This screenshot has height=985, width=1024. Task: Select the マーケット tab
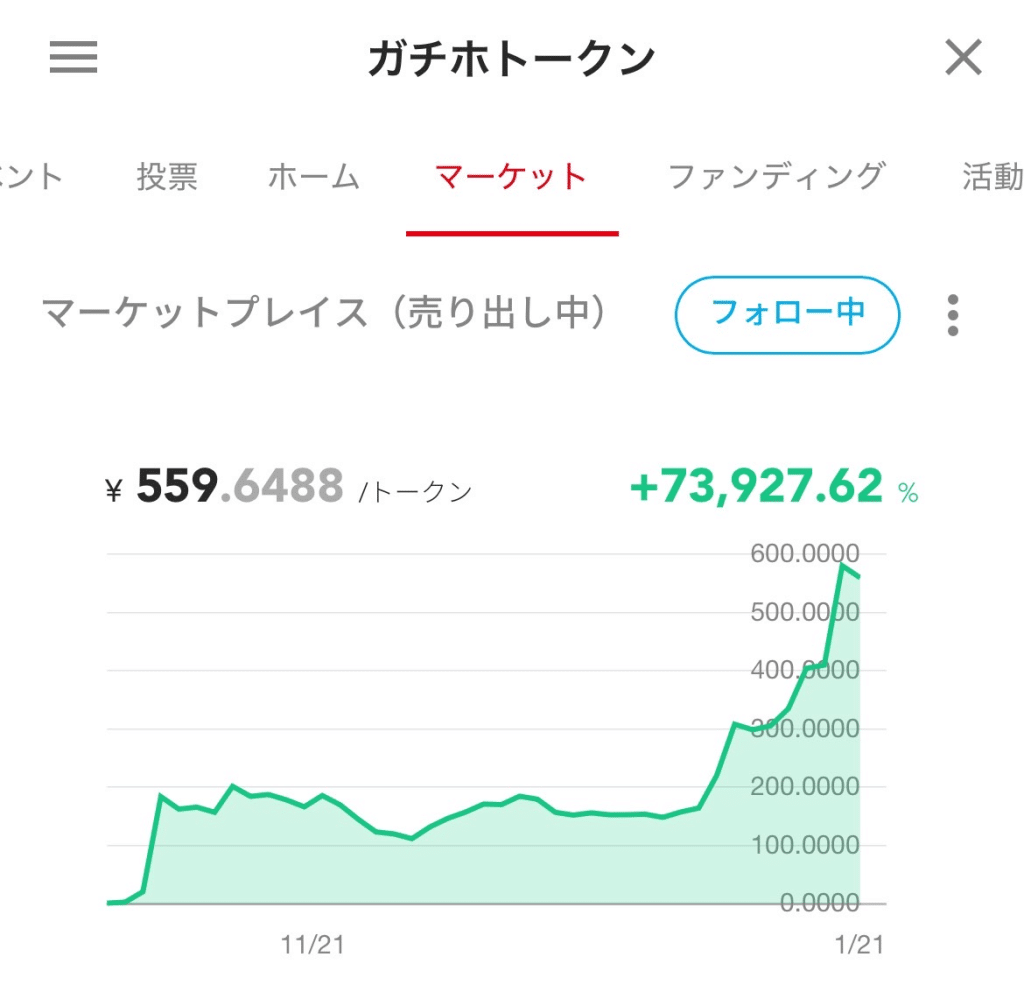[512, 177]
